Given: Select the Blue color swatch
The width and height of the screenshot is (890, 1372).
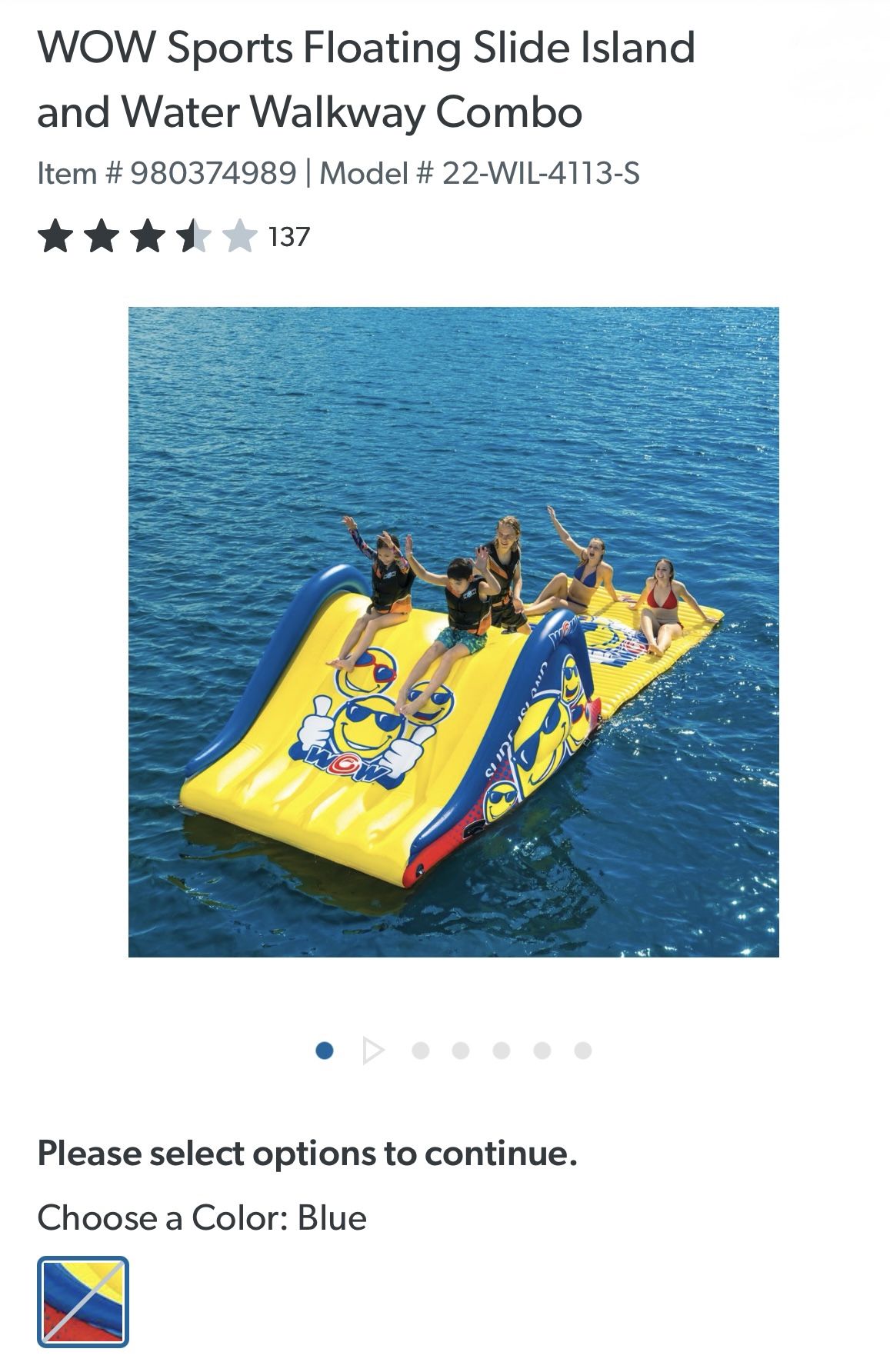Looking at the screenshot, I should (83, 1301).
